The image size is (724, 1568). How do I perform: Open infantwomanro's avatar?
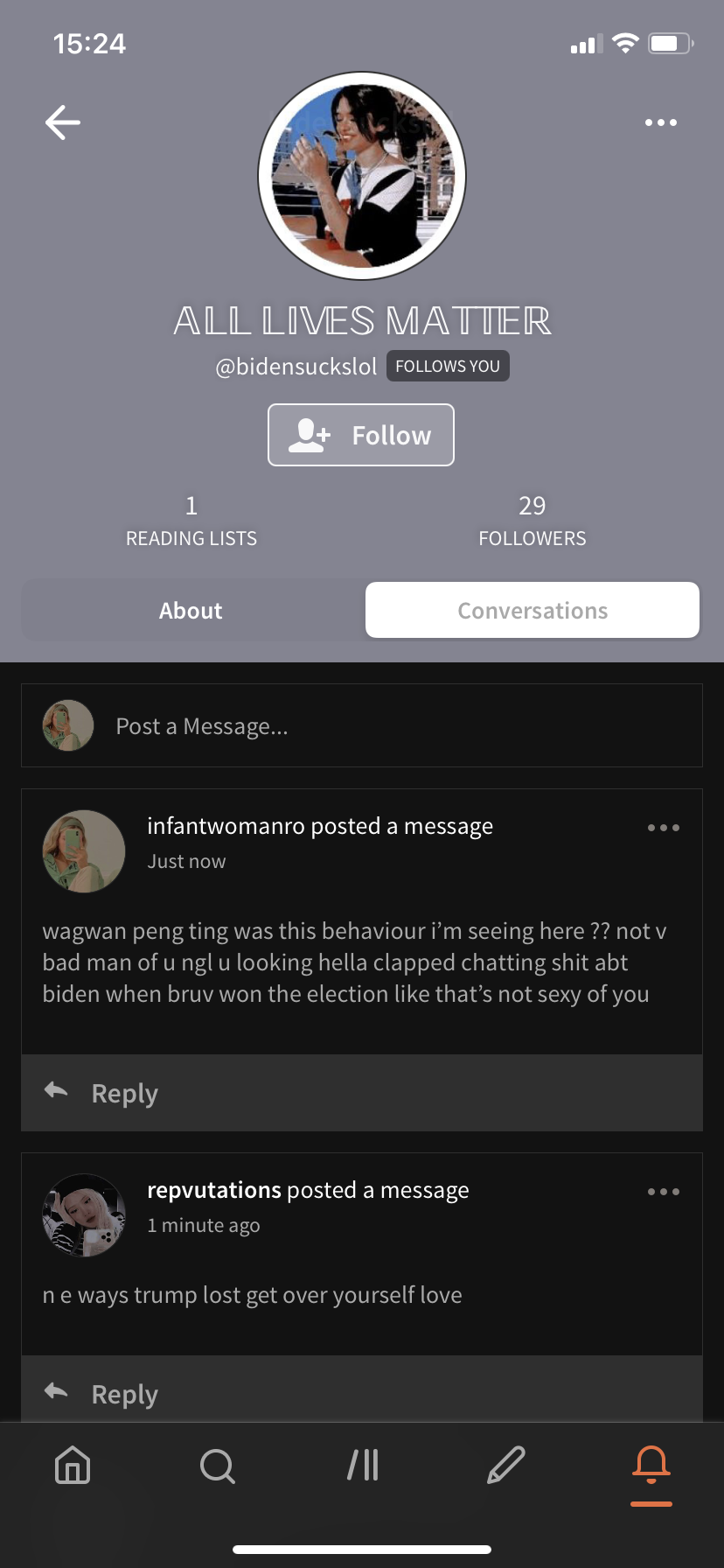pos(84,850)
